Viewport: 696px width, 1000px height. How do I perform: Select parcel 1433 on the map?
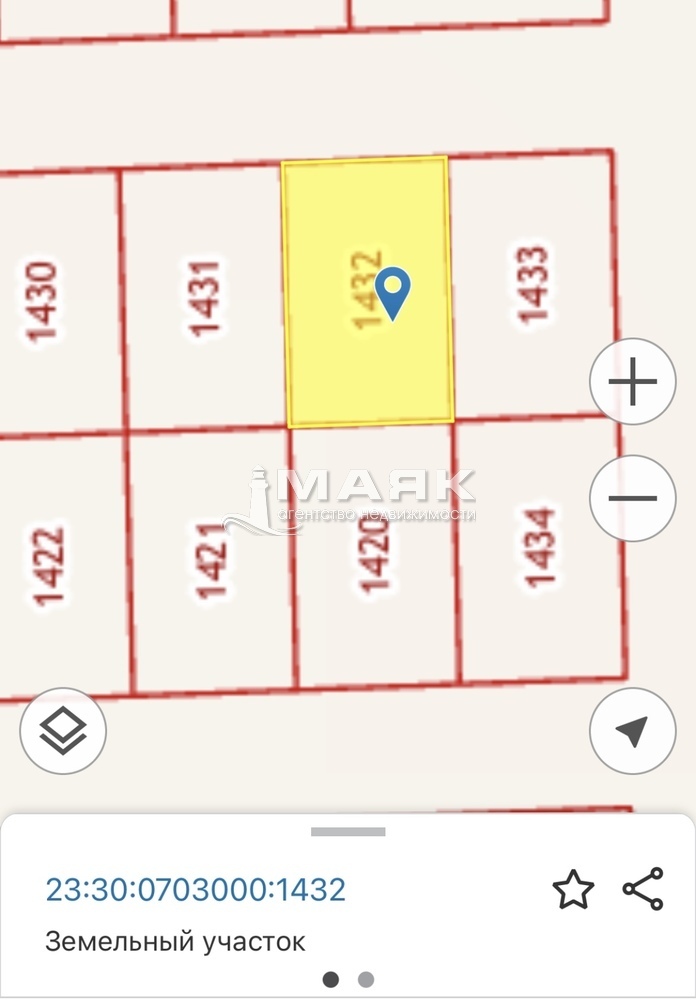click(531, 285)
